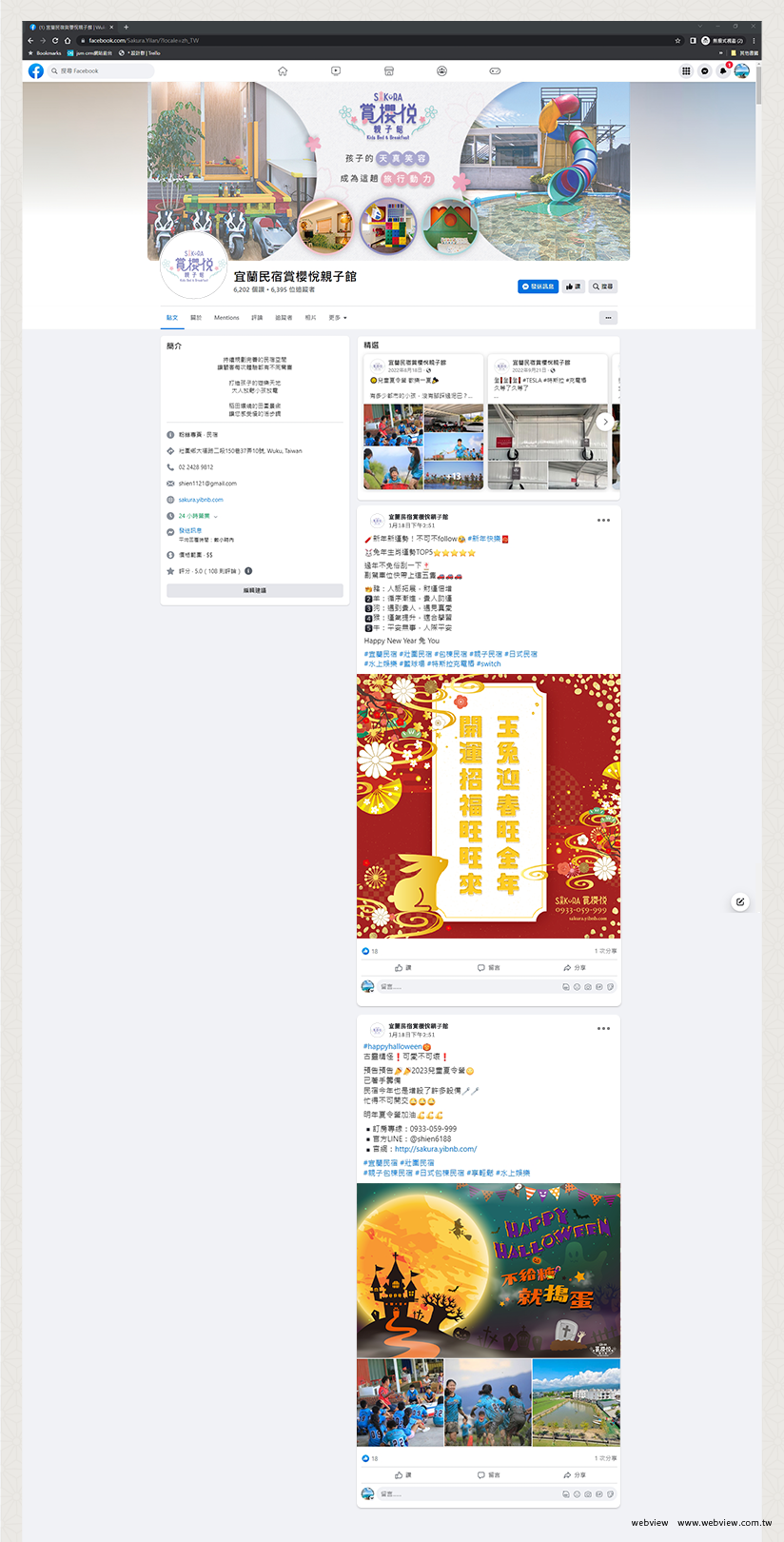The width and height of the screenshot is (784, 1542).
Task: Open the #happyhalloween hashtag link
Action: 392,1046
